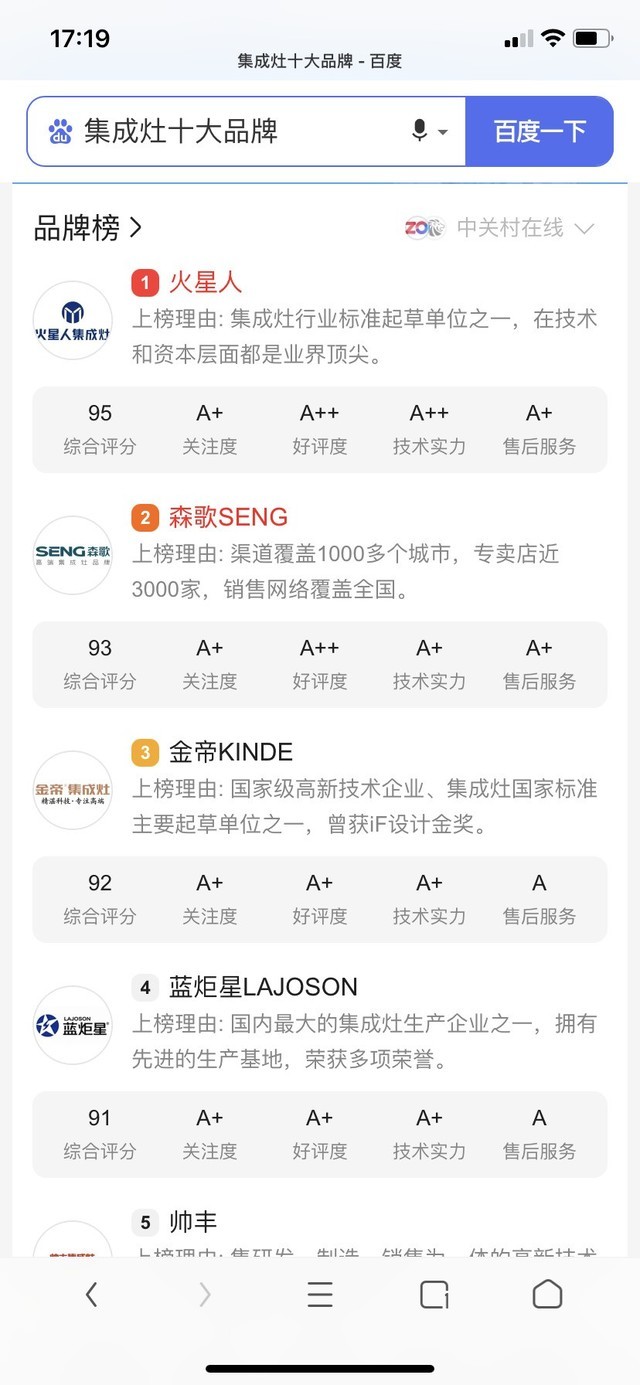The width and height of the screenshot is (640, 1385).
Task: Open the 品牌榜 ranking list
Action: click(88, 228)
